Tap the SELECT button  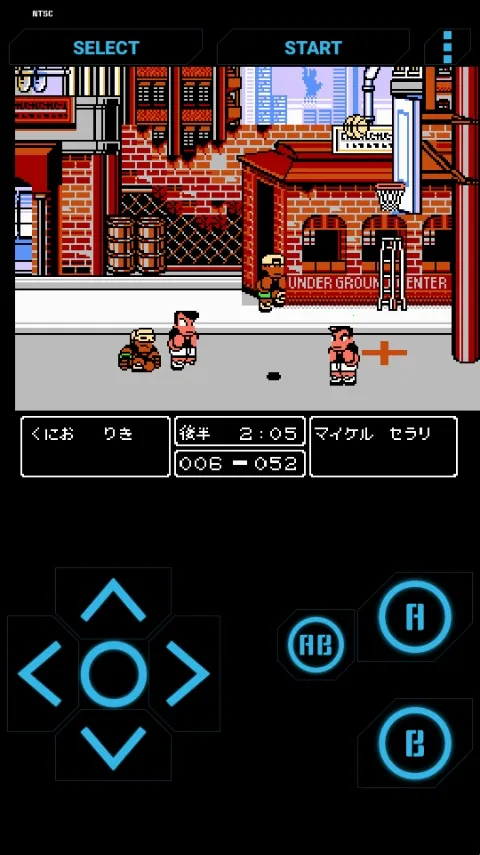tap(106, 47)
